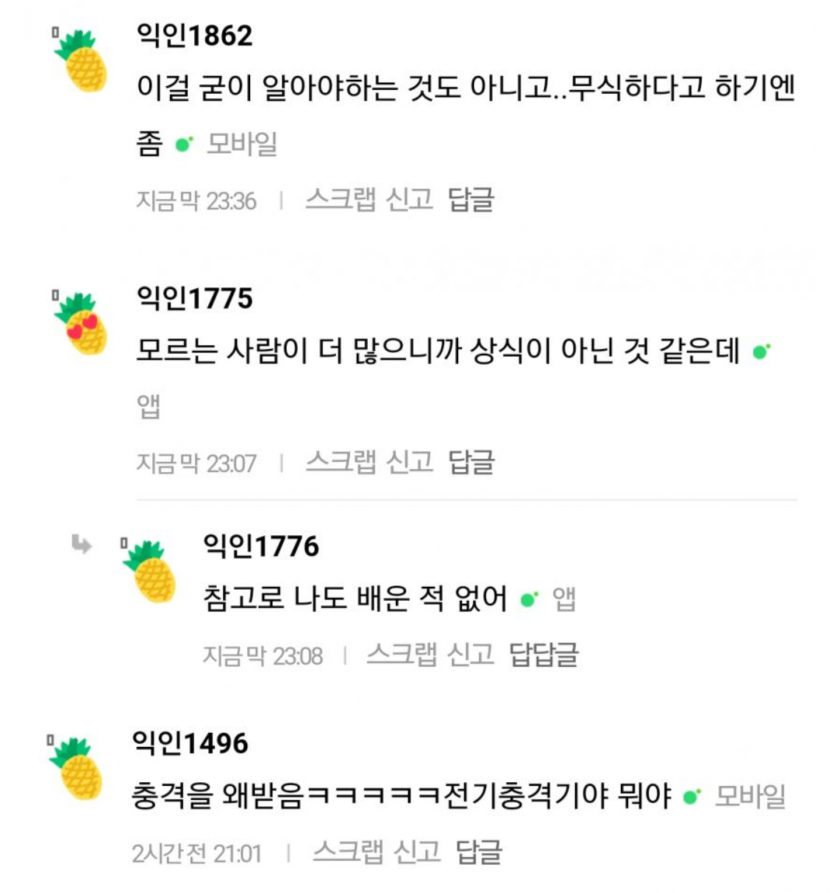This screenshot has height=893, width=840.
Task: Report 익인1862's comment via 신고
Action: 410,199
